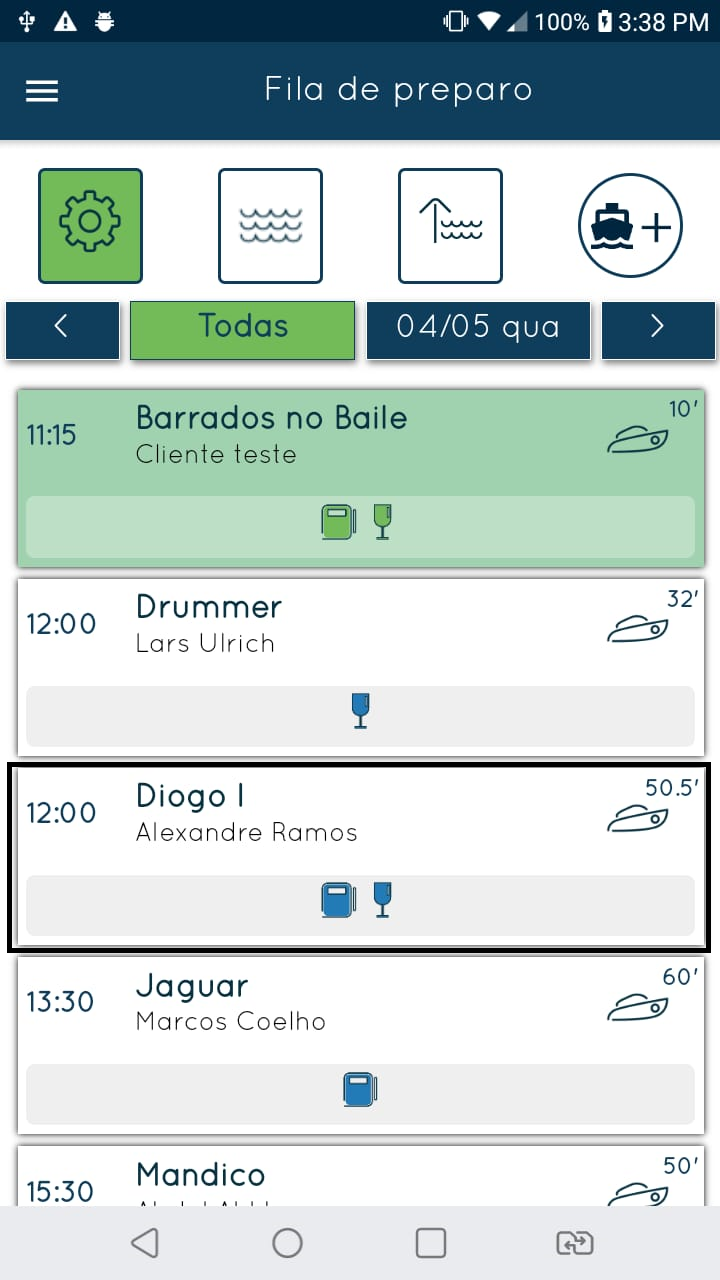Click the glass icon on Diogo I card
Viewport: 720px width, 1280px height.
click(383, 899)
